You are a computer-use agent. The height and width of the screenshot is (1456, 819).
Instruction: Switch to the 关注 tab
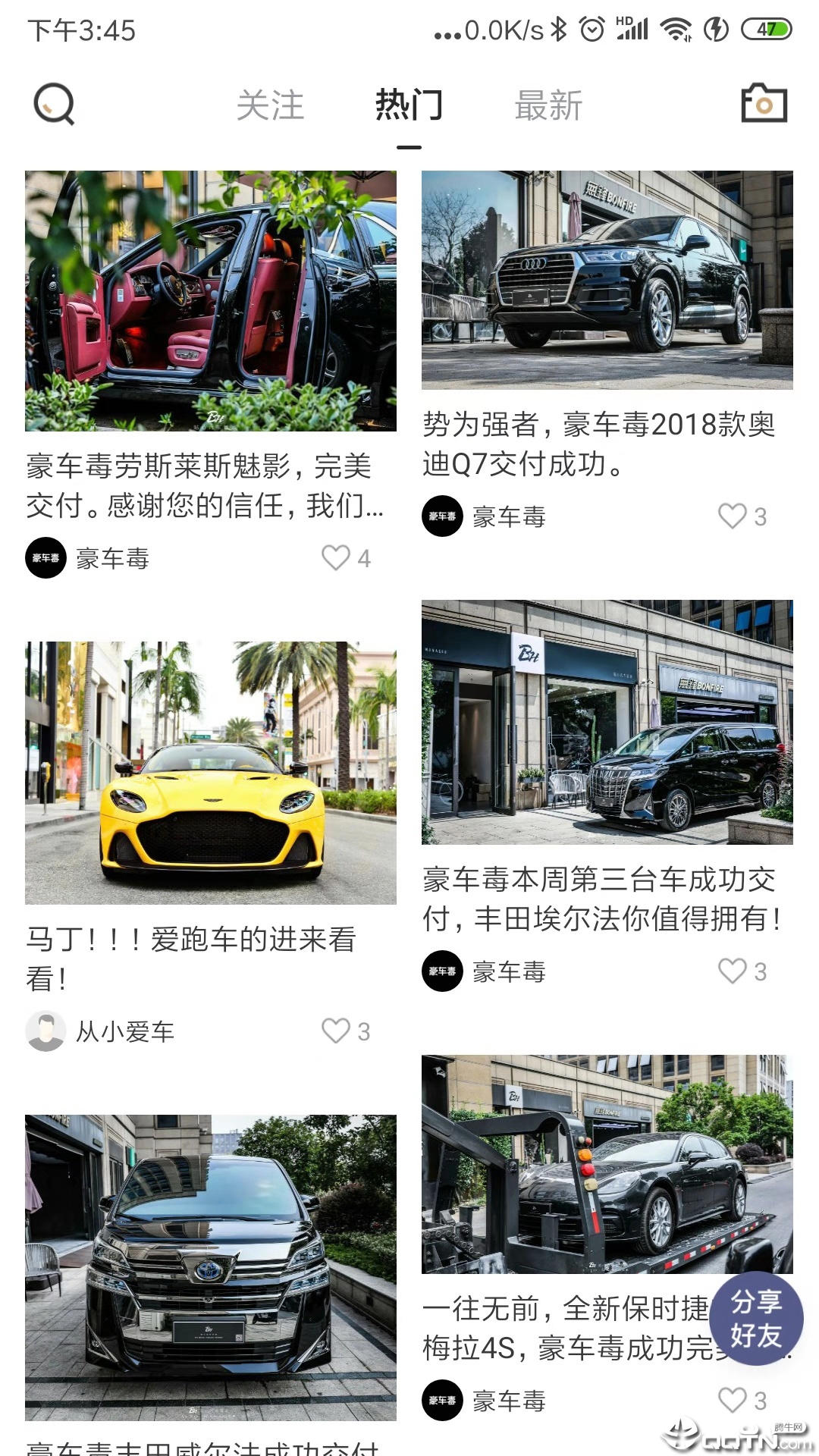pyautogui.click(x=270, y=105)
